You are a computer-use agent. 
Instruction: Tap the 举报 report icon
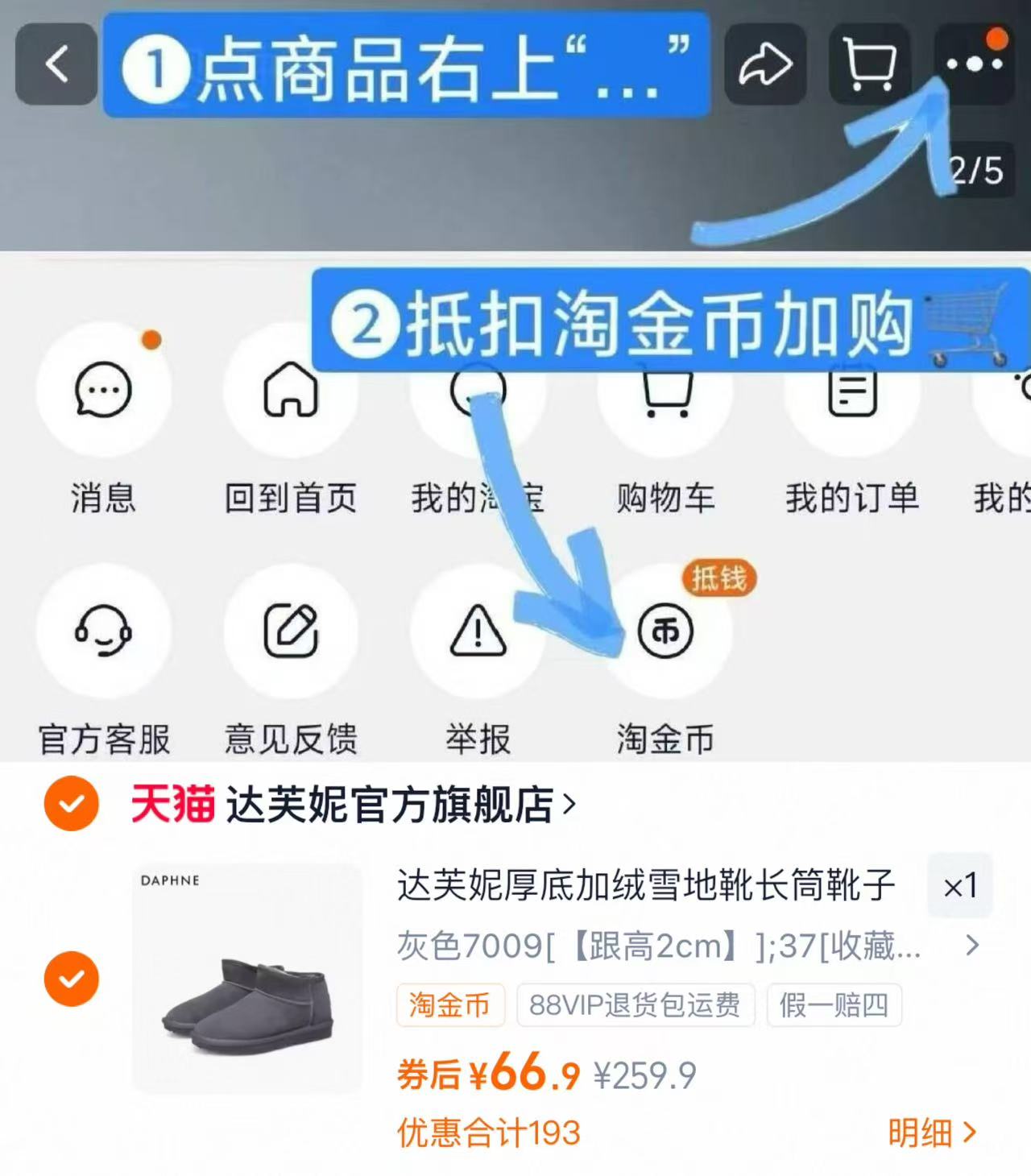(478, 632)
